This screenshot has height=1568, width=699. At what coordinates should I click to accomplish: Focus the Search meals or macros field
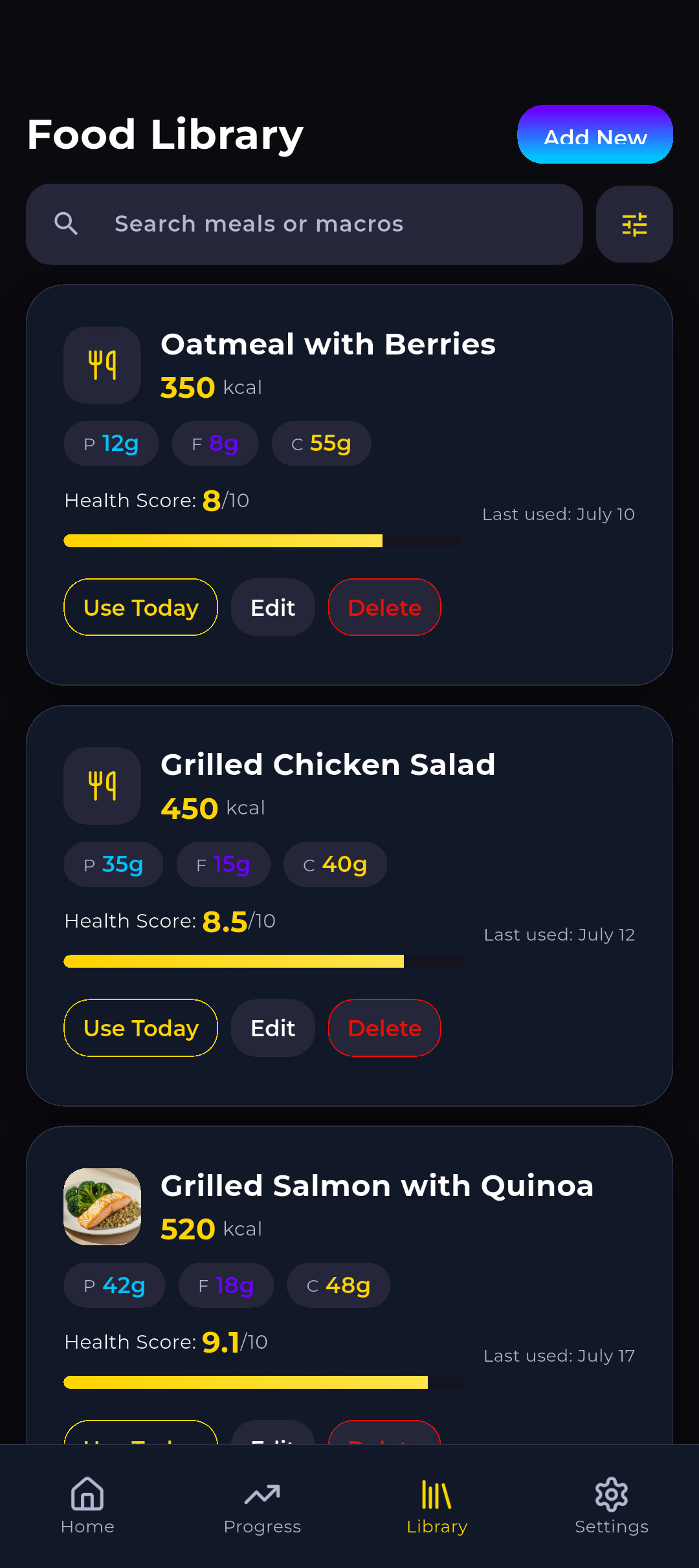coord(304,224)
